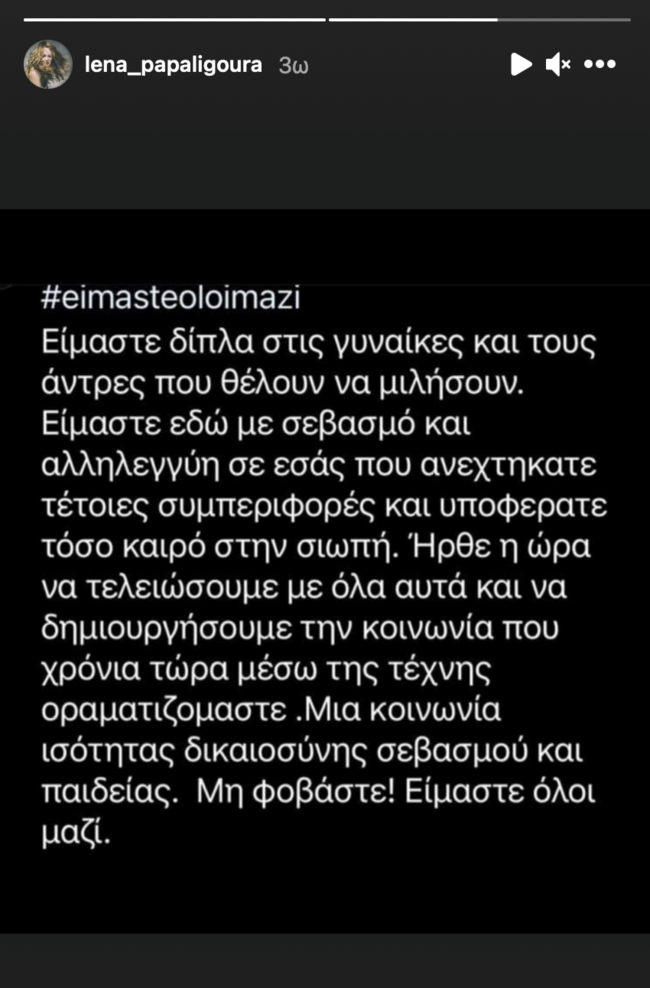Screen dimensions: 650x988
Task: Open the three-dot more options menu
Action: pos(600,65)
